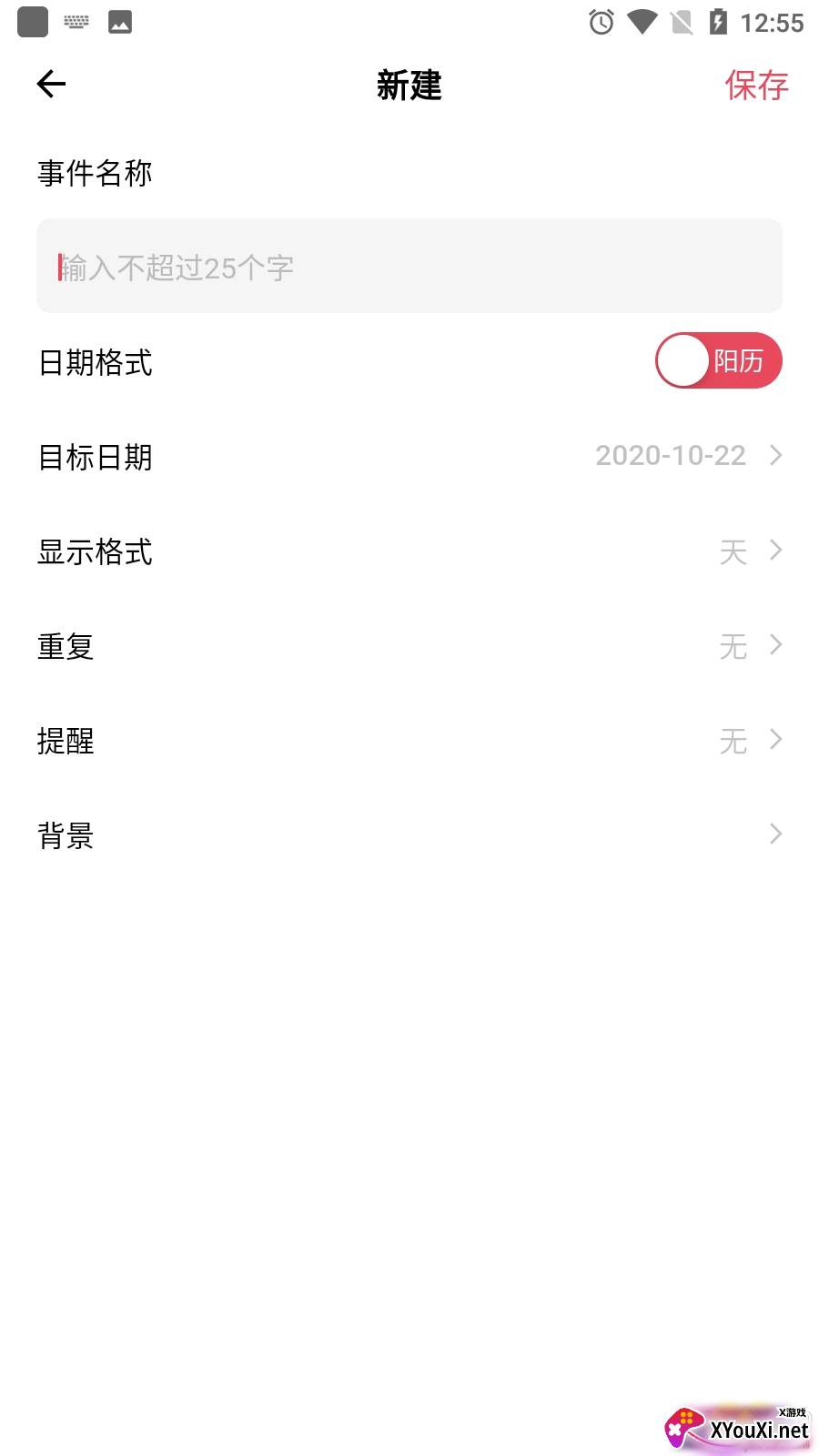Tap the keyboard icon in the notification area
The height and width of the screenshot is (1456, 819).
coord(76,22)
